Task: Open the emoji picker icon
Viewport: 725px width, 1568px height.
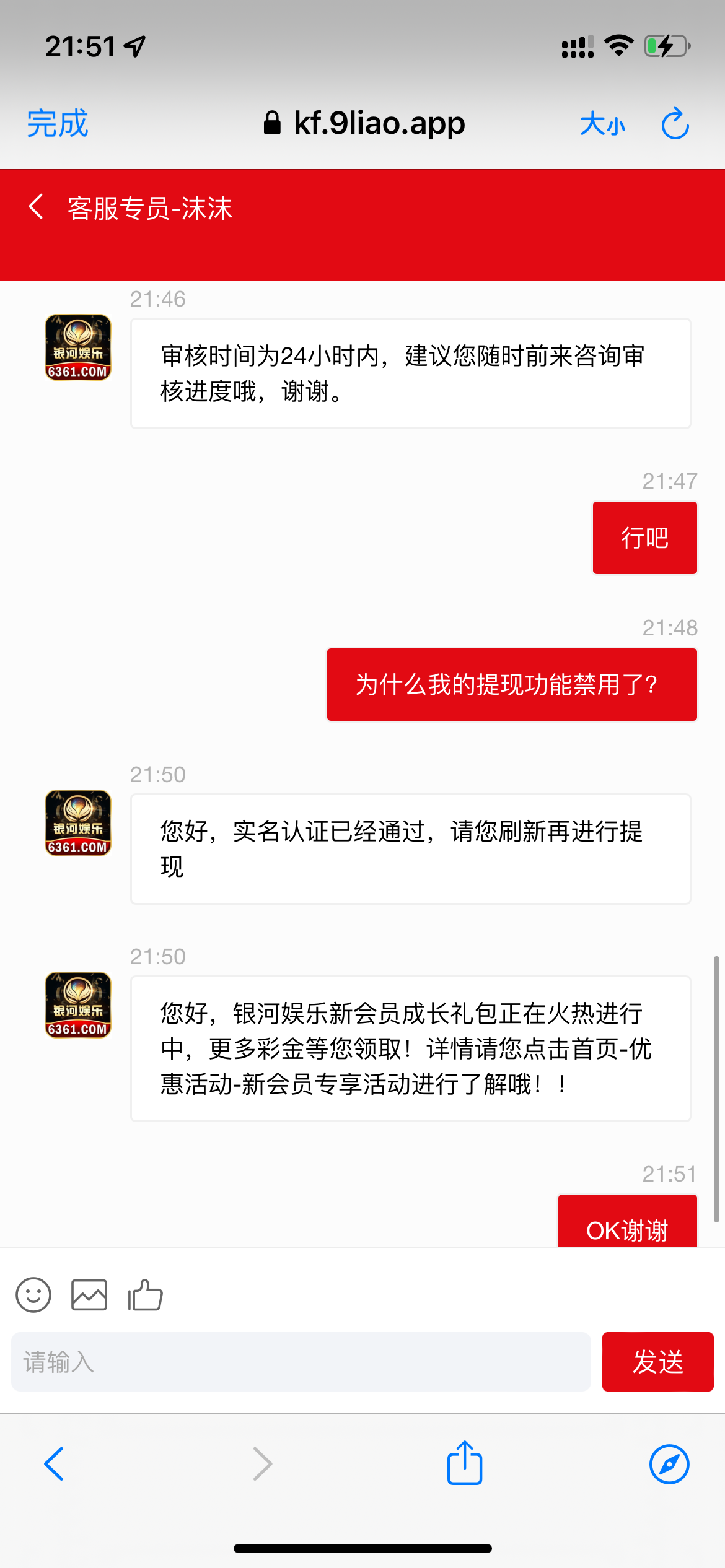Action: click(33, 1294)
